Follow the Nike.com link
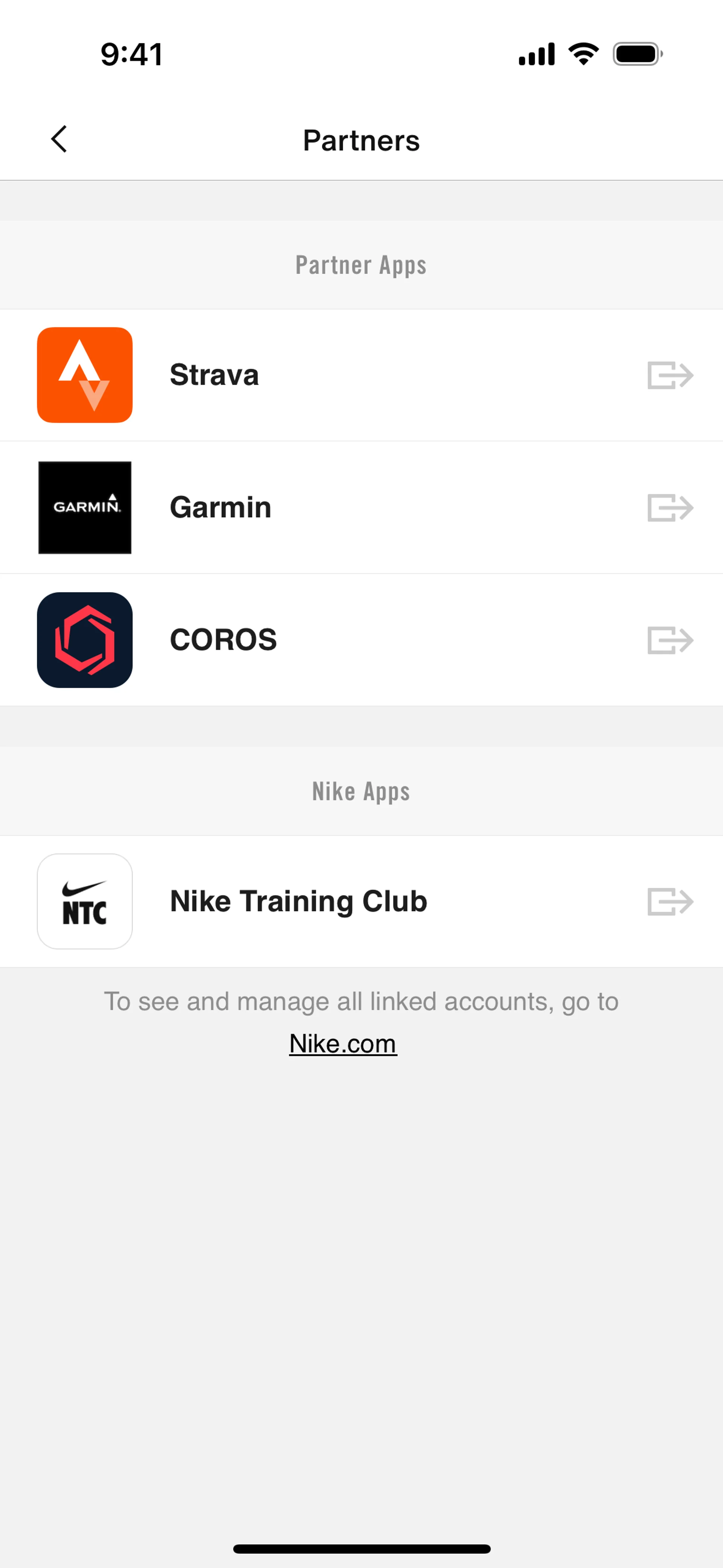The image size is (723, 1568). (x=343, y=1044)
